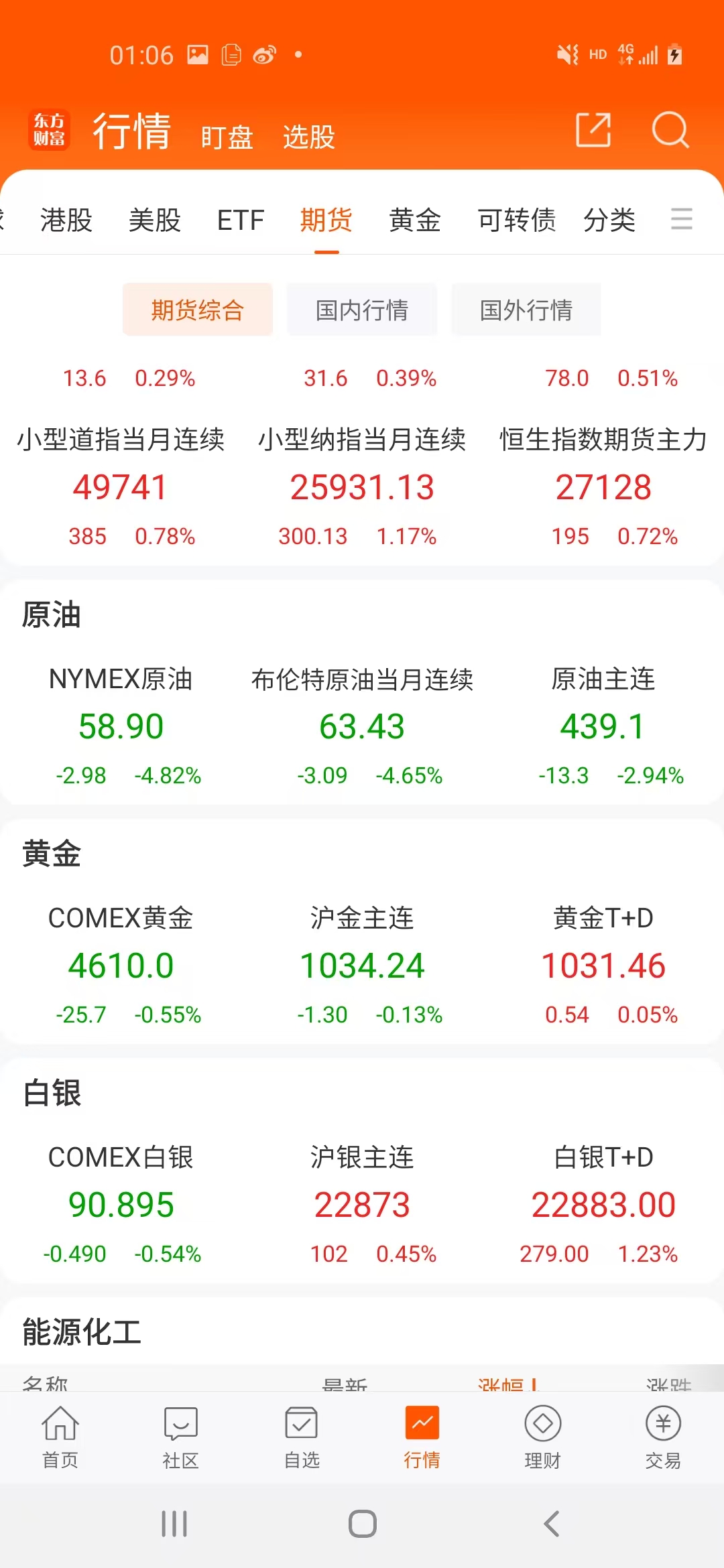Switch to the 选股 tab
Image resolution: width=724 pixels, height=1568 pixels.
308,137
